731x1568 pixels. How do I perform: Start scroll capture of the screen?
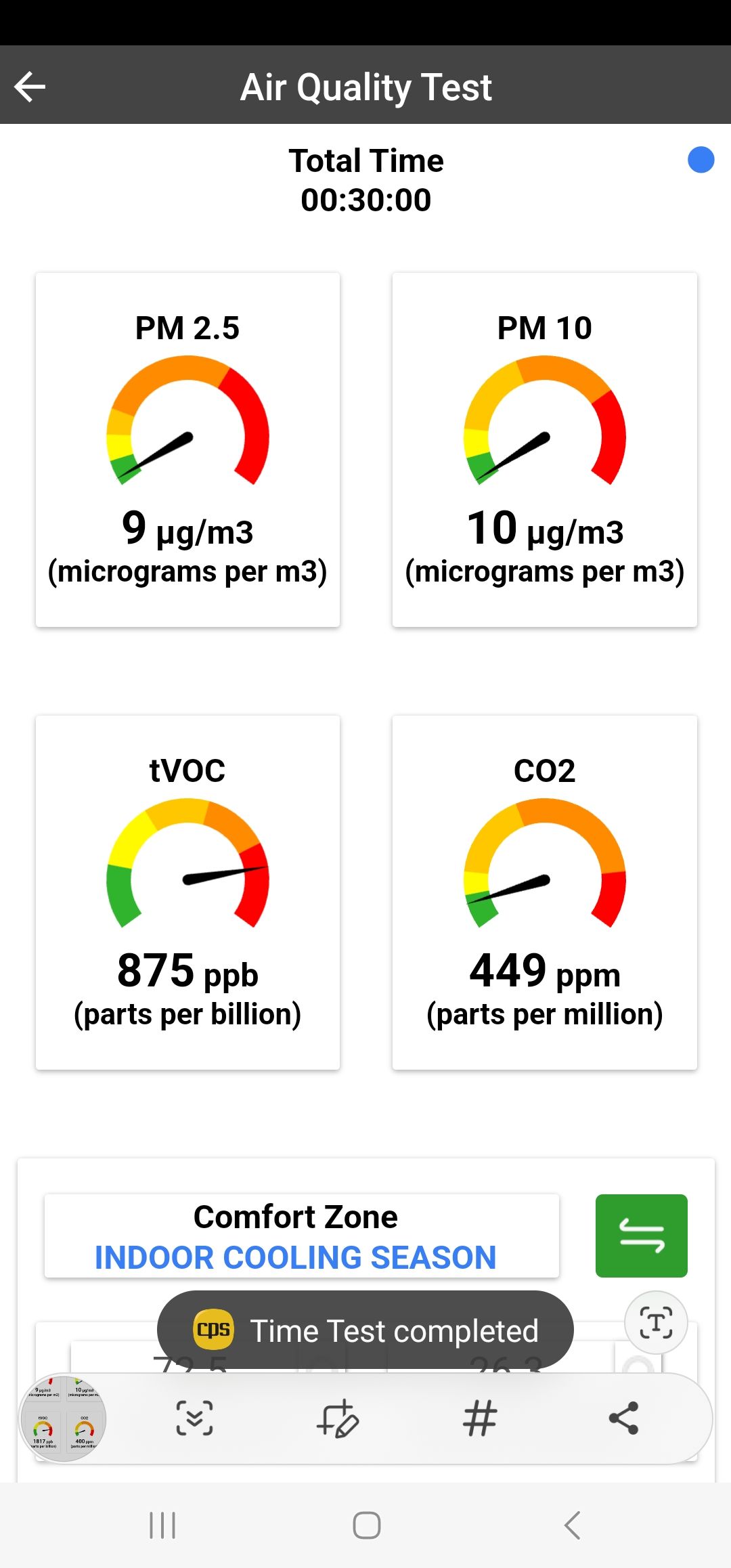tap(195, 1418)
